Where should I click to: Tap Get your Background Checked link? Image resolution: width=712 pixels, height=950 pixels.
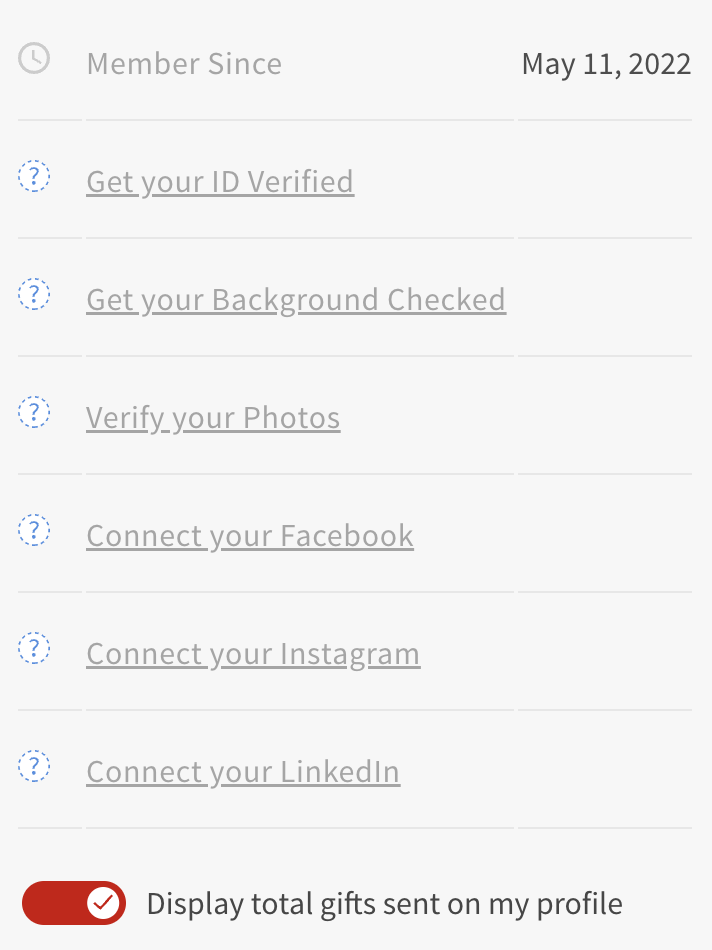pos(296,300)
